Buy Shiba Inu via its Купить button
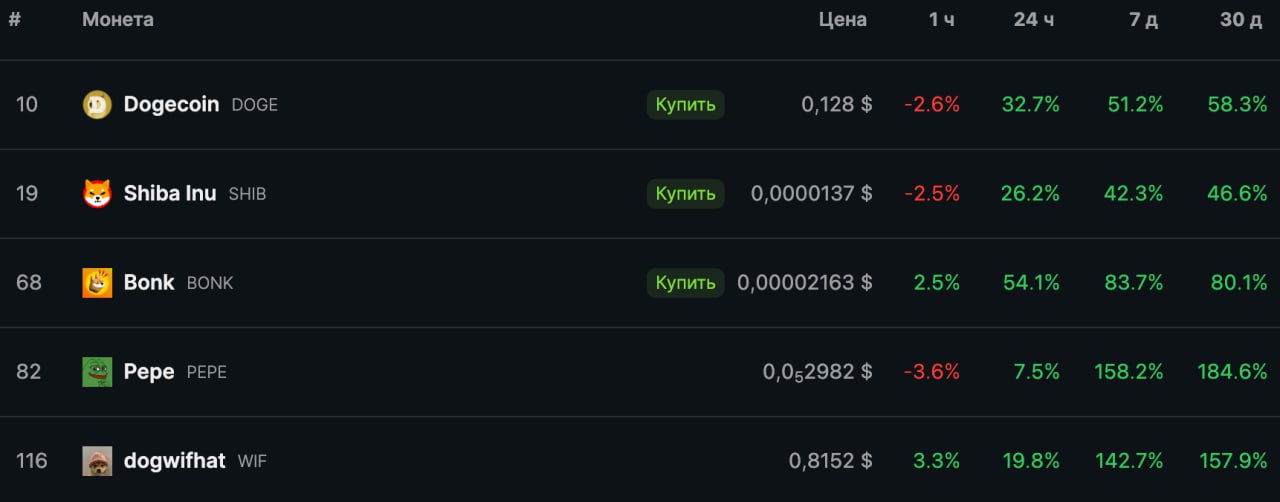Viewport: 1280px width, 502px height. (685, 193)
